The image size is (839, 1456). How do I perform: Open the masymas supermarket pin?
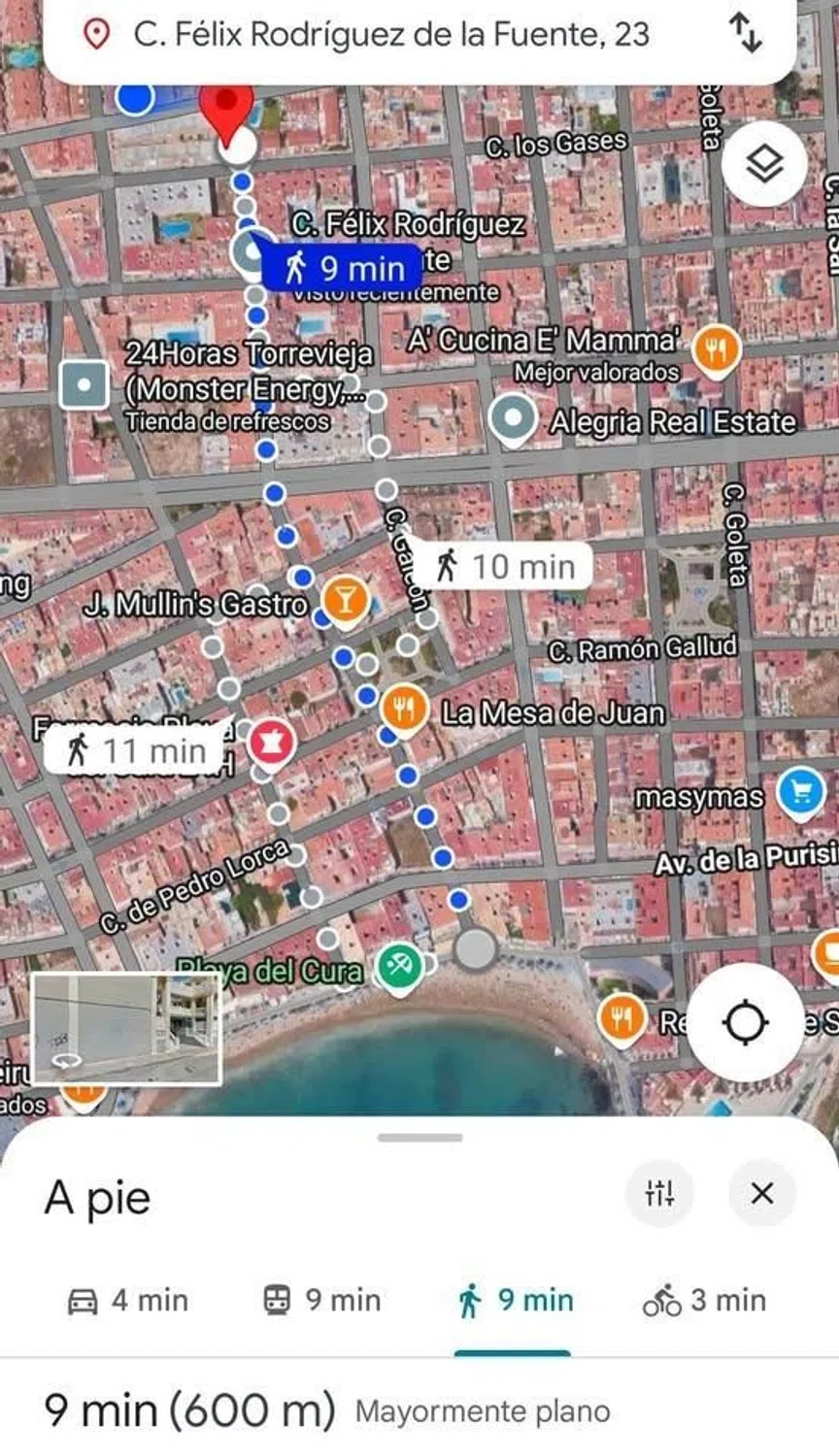801,792
